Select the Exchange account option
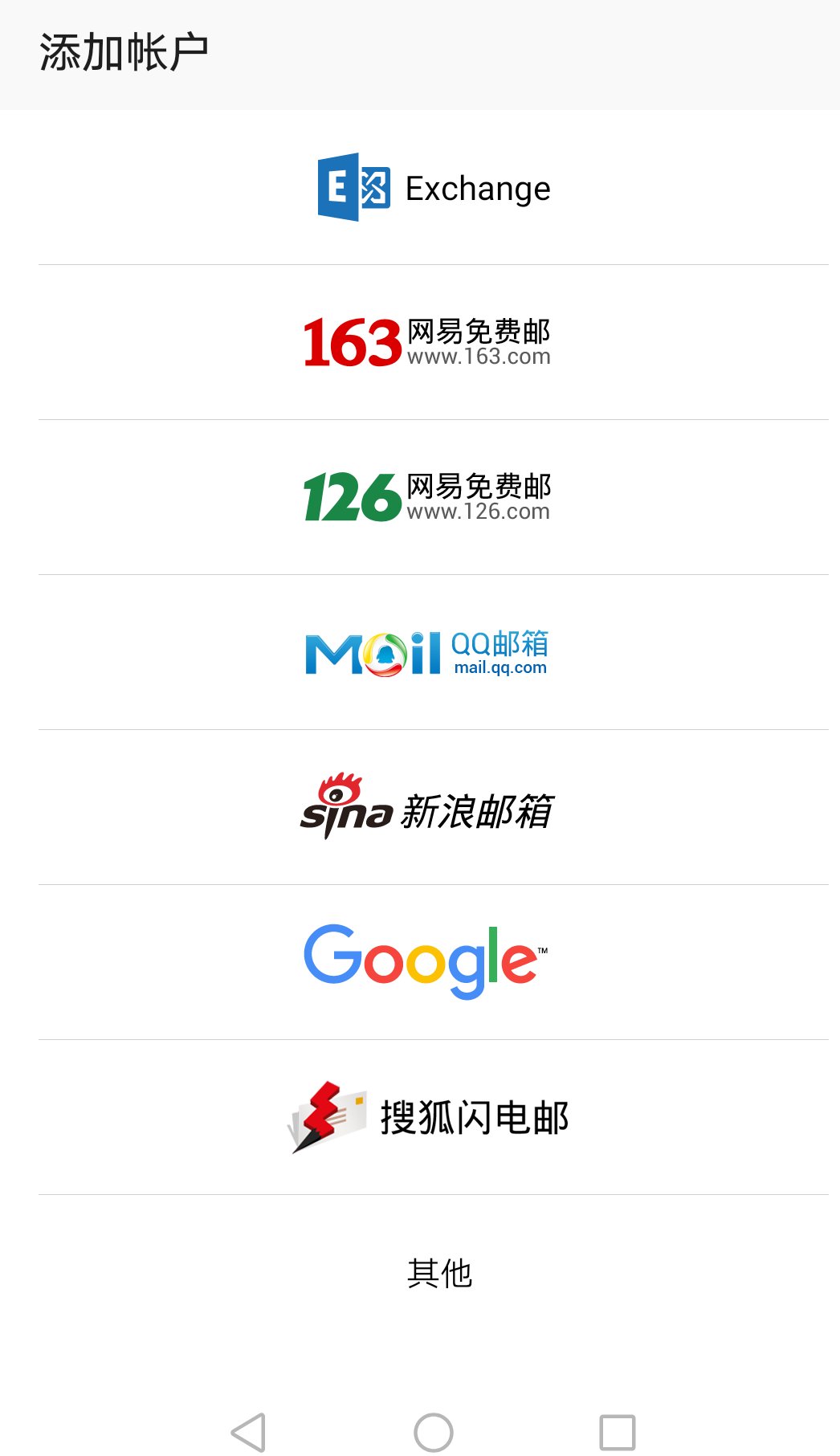The width and height of the screenshot is (840, 1456). coord(420,188)
